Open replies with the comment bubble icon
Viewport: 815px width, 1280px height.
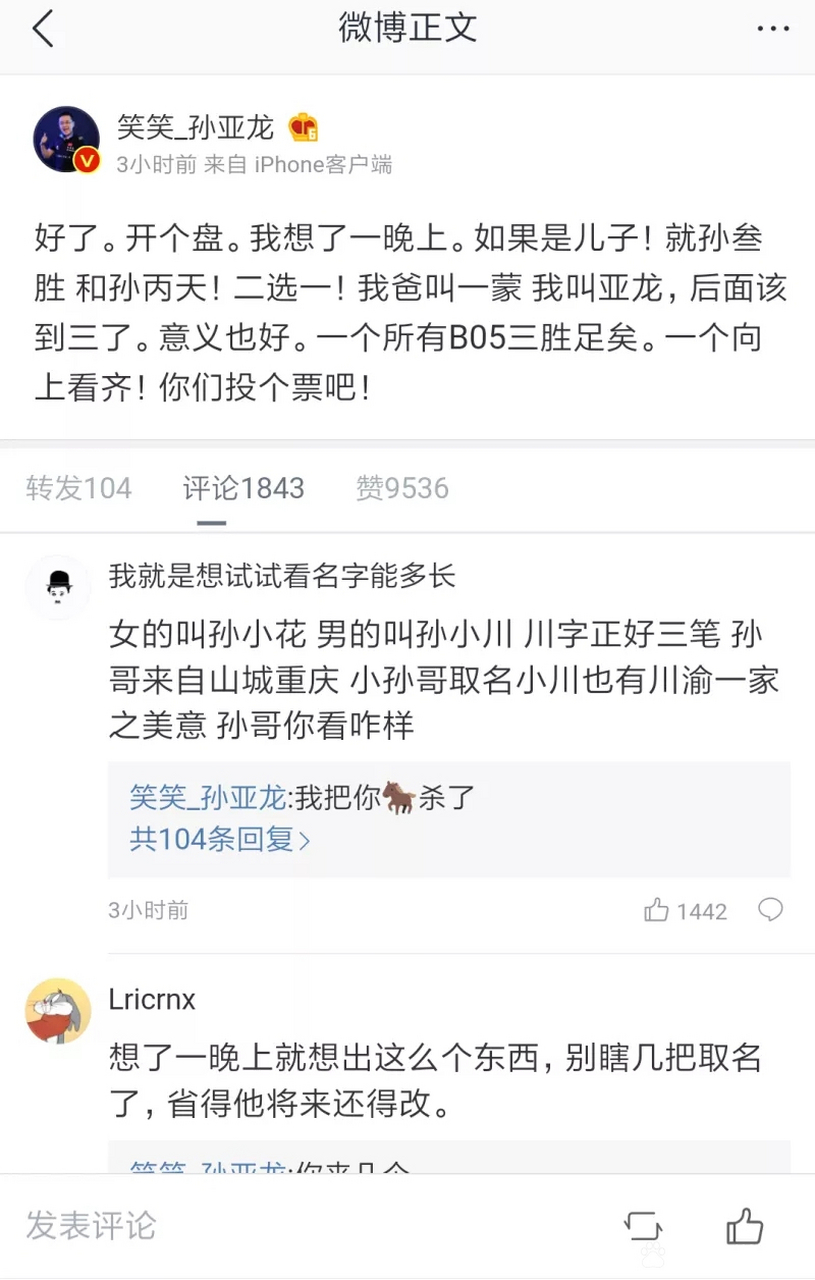tap(770, 910)
